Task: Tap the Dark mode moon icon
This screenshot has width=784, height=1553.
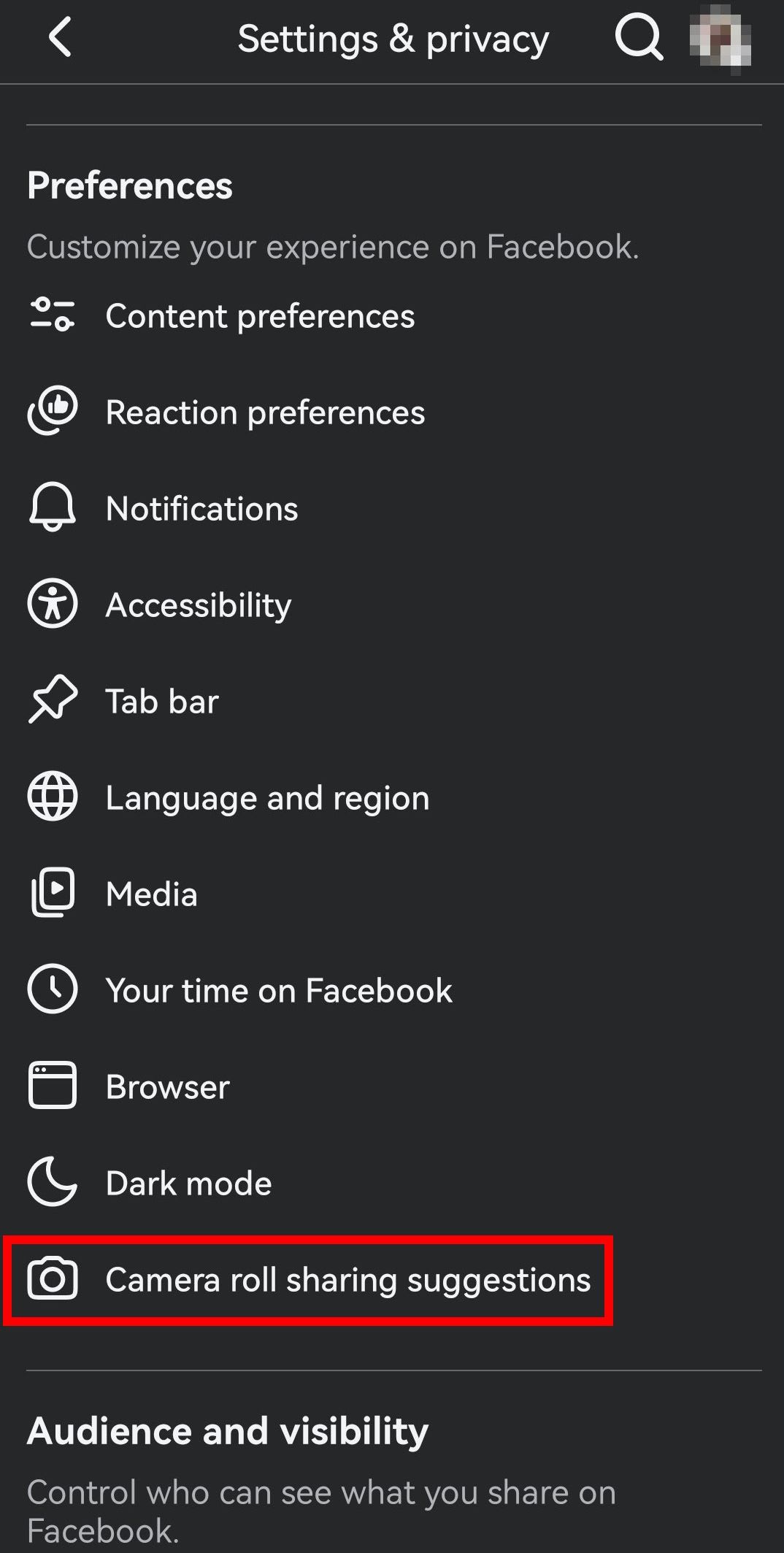Action: pos(52,1182)
